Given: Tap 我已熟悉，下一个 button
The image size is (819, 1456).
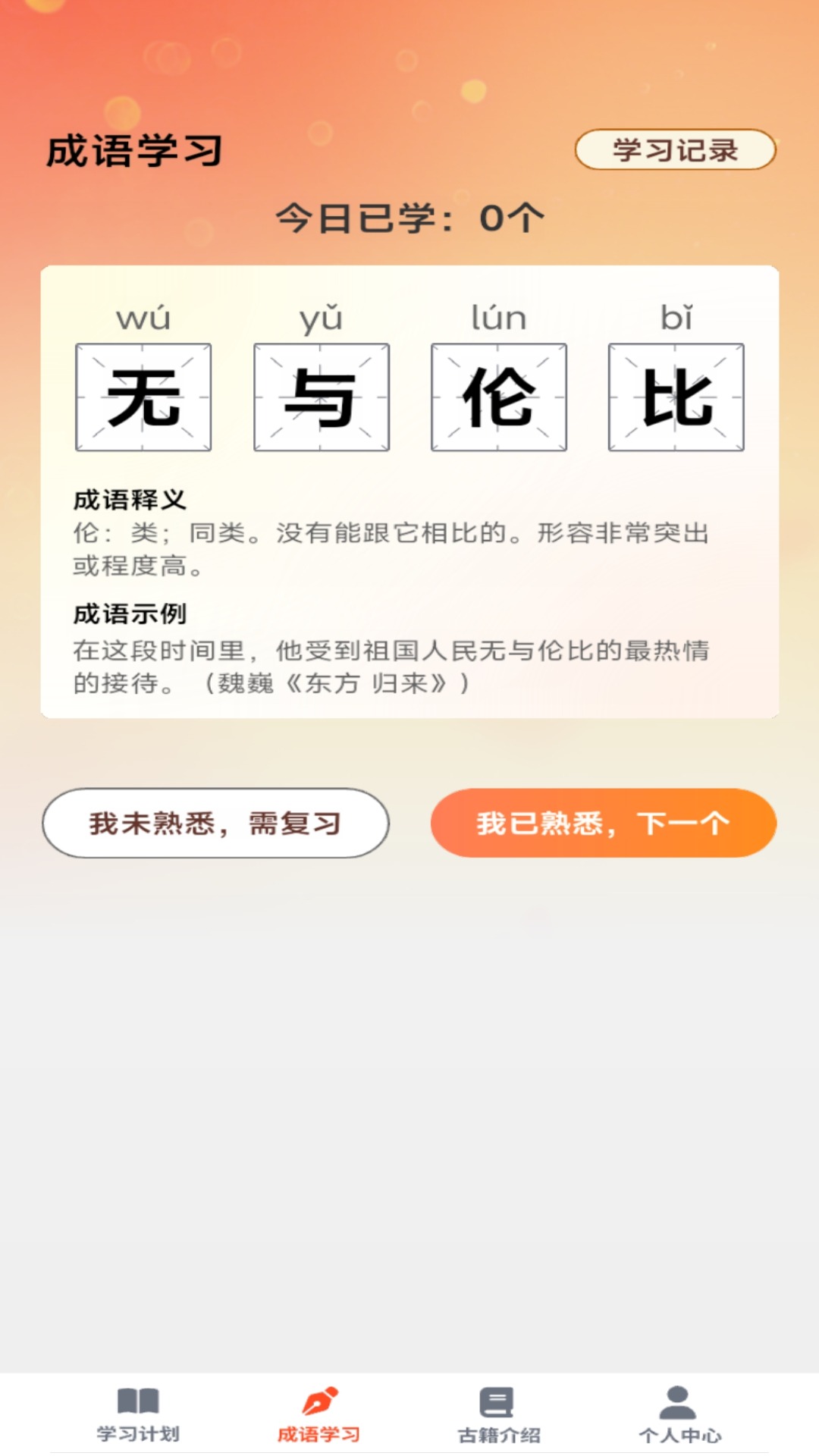Looking at the screenshot, I should (x=604, y=823).
